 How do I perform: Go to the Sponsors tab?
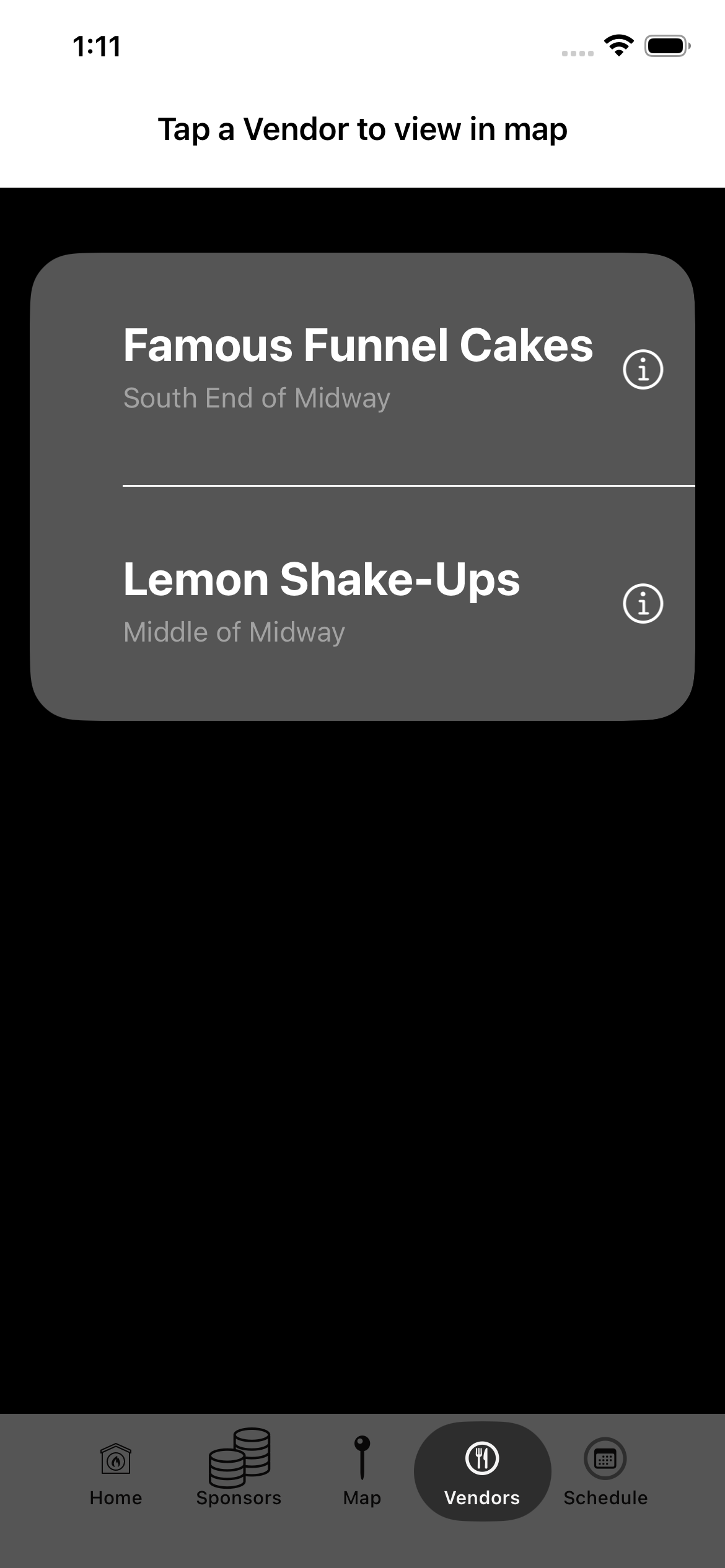pyautogui.click(x=239, y=1468)
